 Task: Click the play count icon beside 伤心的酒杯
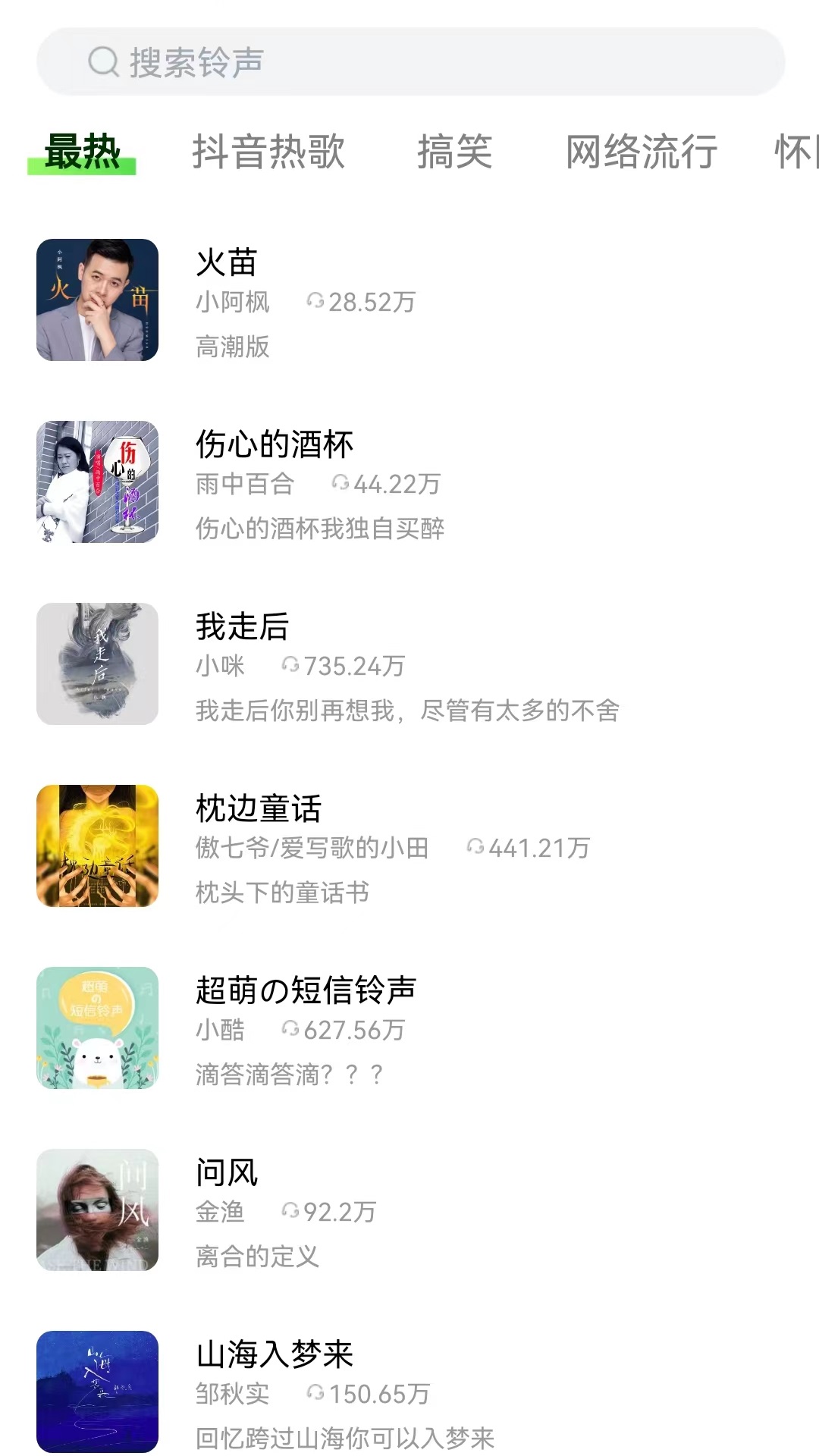coord(340,485)
